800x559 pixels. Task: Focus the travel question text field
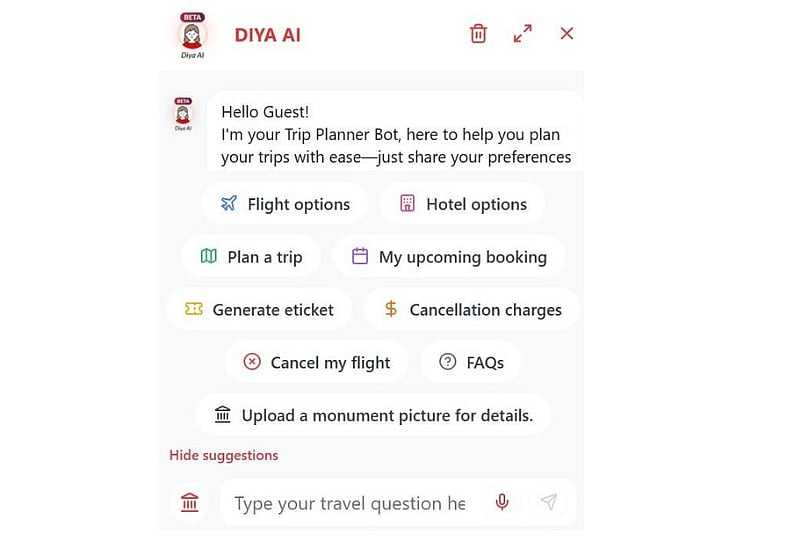(350, 503)
